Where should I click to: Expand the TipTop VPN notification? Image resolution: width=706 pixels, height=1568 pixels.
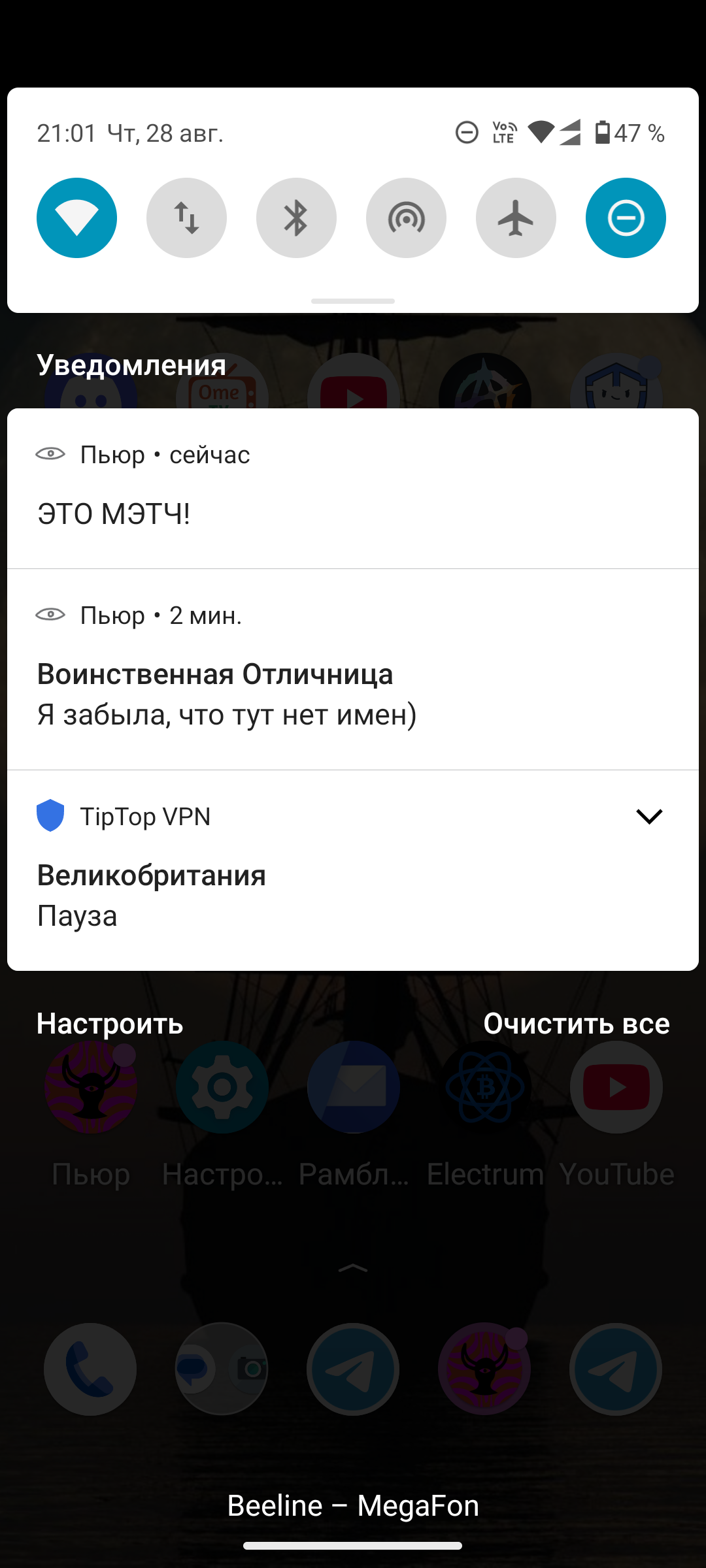(x=649, y=816)
